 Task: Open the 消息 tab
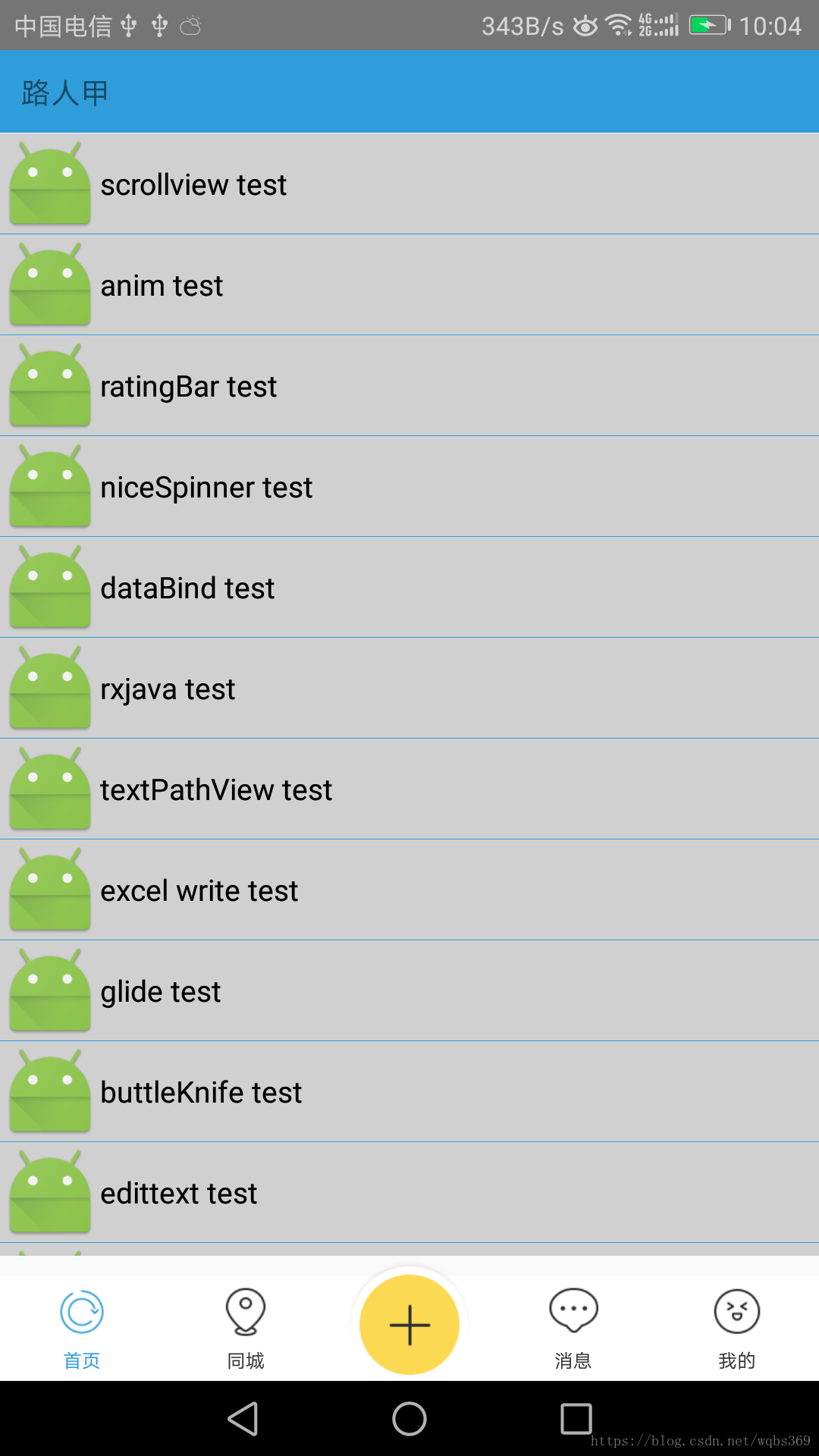pyautogui.click(x=573, y=1329)
